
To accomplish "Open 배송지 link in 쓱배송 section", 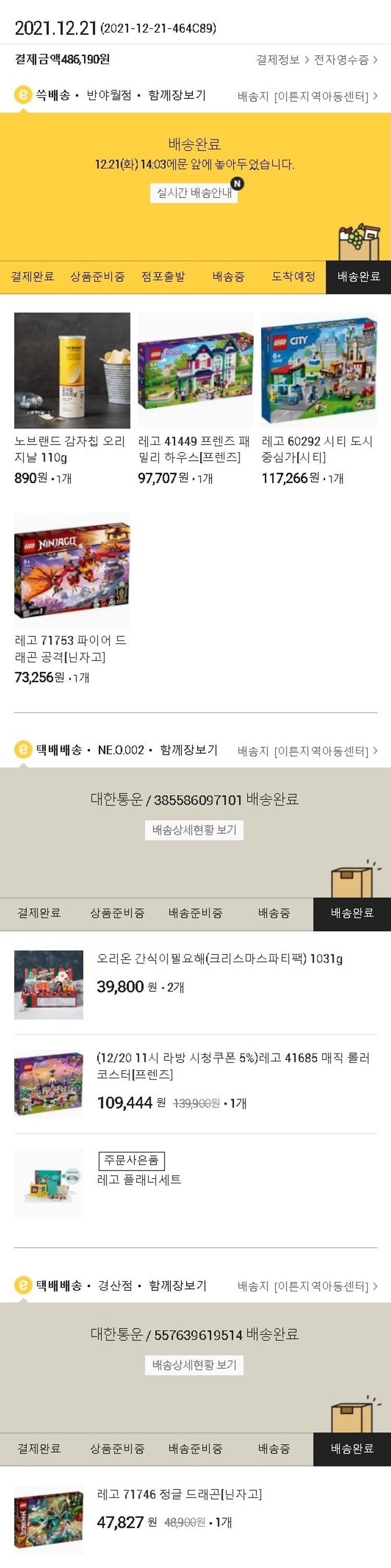I will [307, 96].
